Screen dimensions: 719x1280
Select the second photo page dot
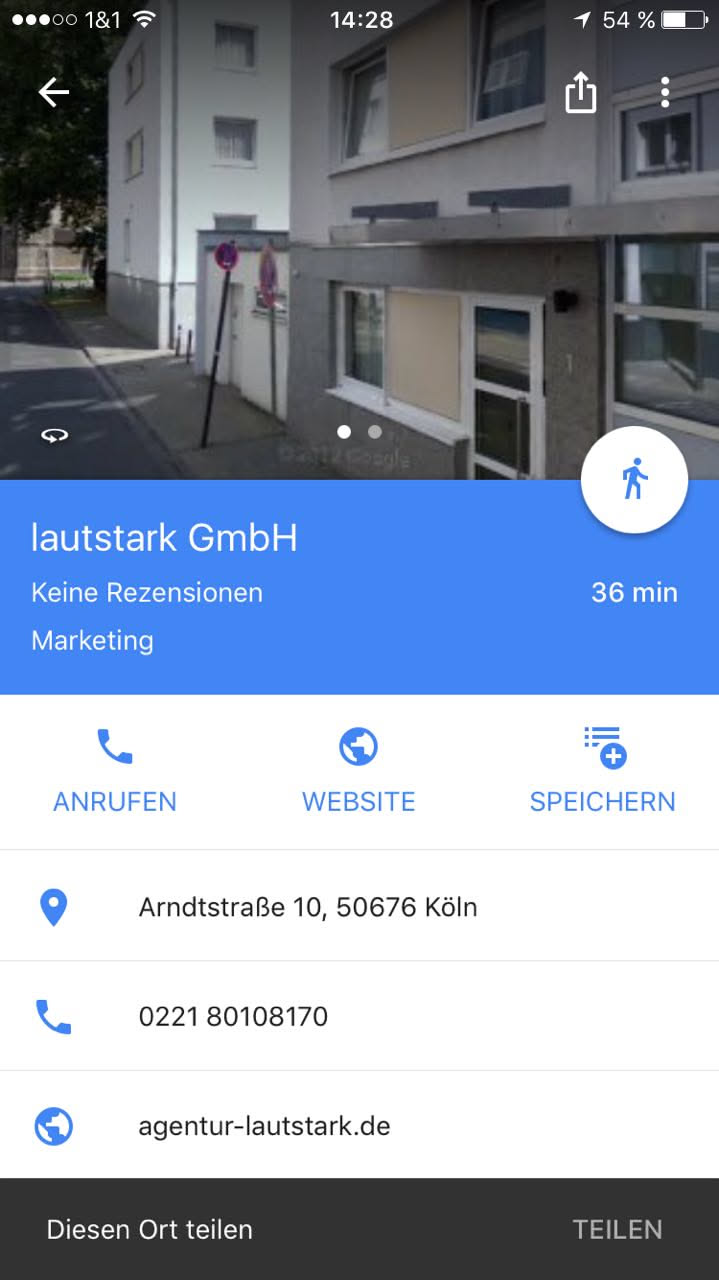pos(375,432)
